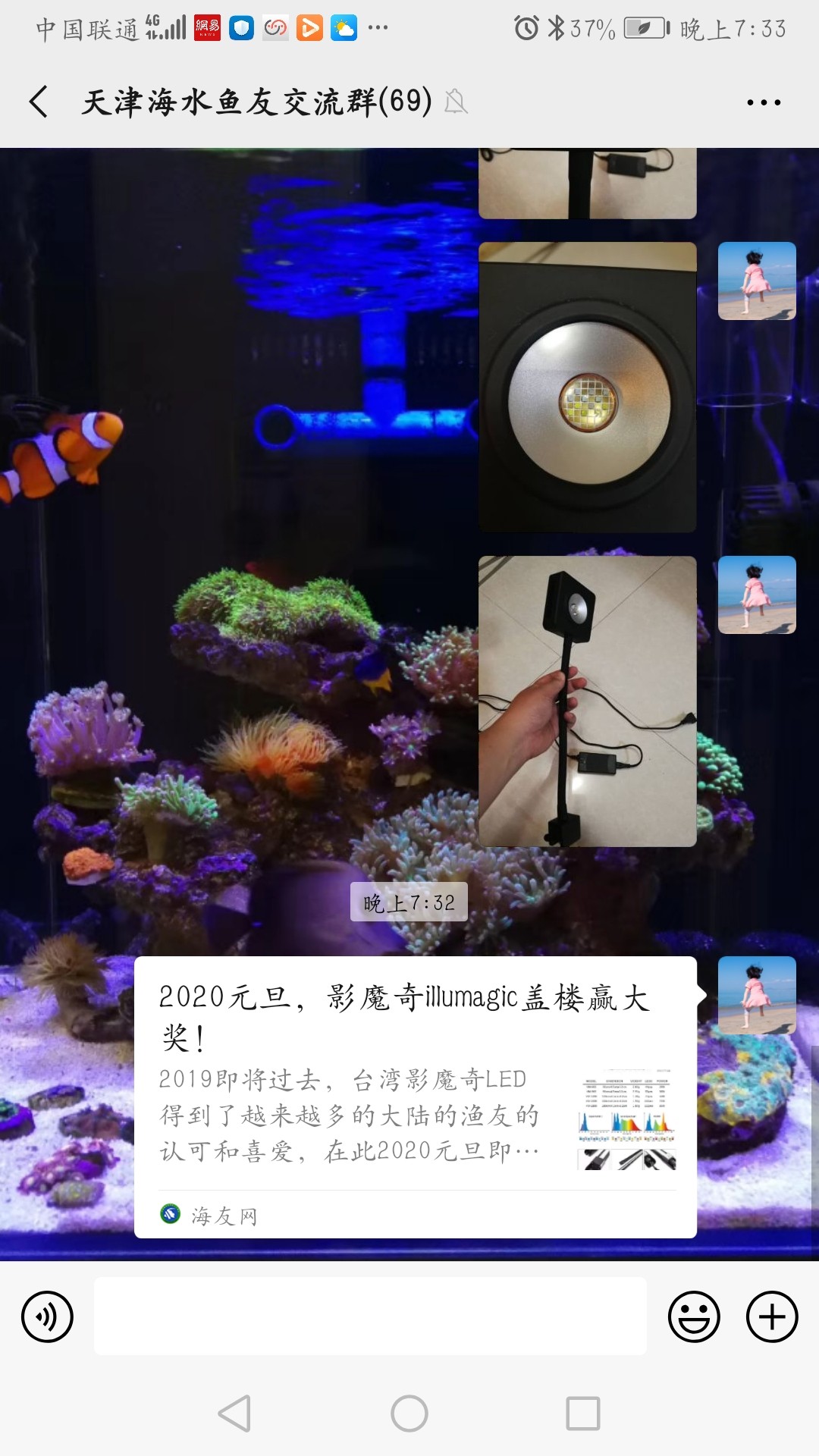Focus the message text field
The image size is (819, 1456).
pyautogui.click(x=370, y=1316)
